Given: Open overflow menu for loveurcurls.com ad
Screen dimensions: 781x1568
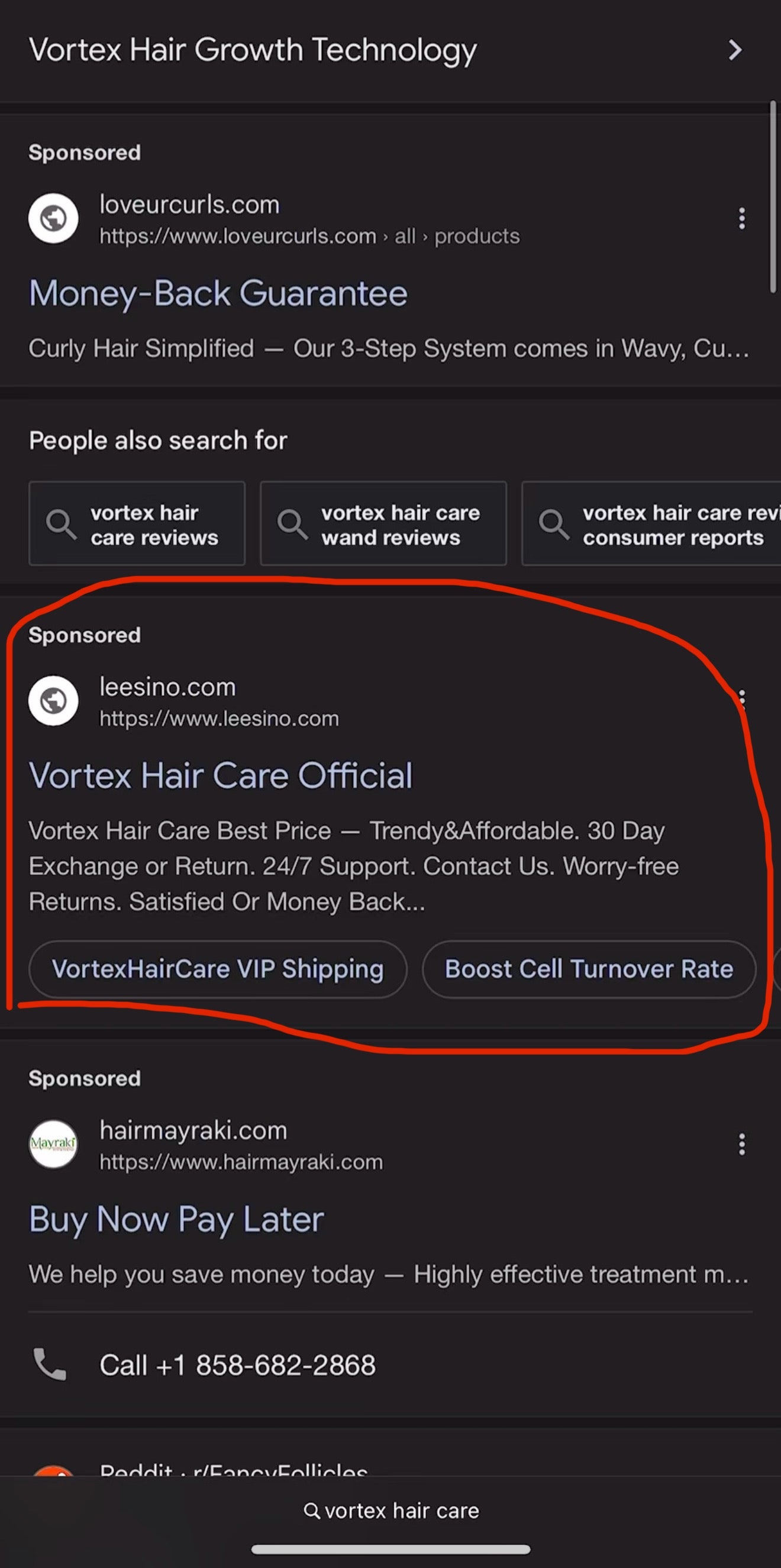Looking at the screenshot, I should (x=741, y=218).
